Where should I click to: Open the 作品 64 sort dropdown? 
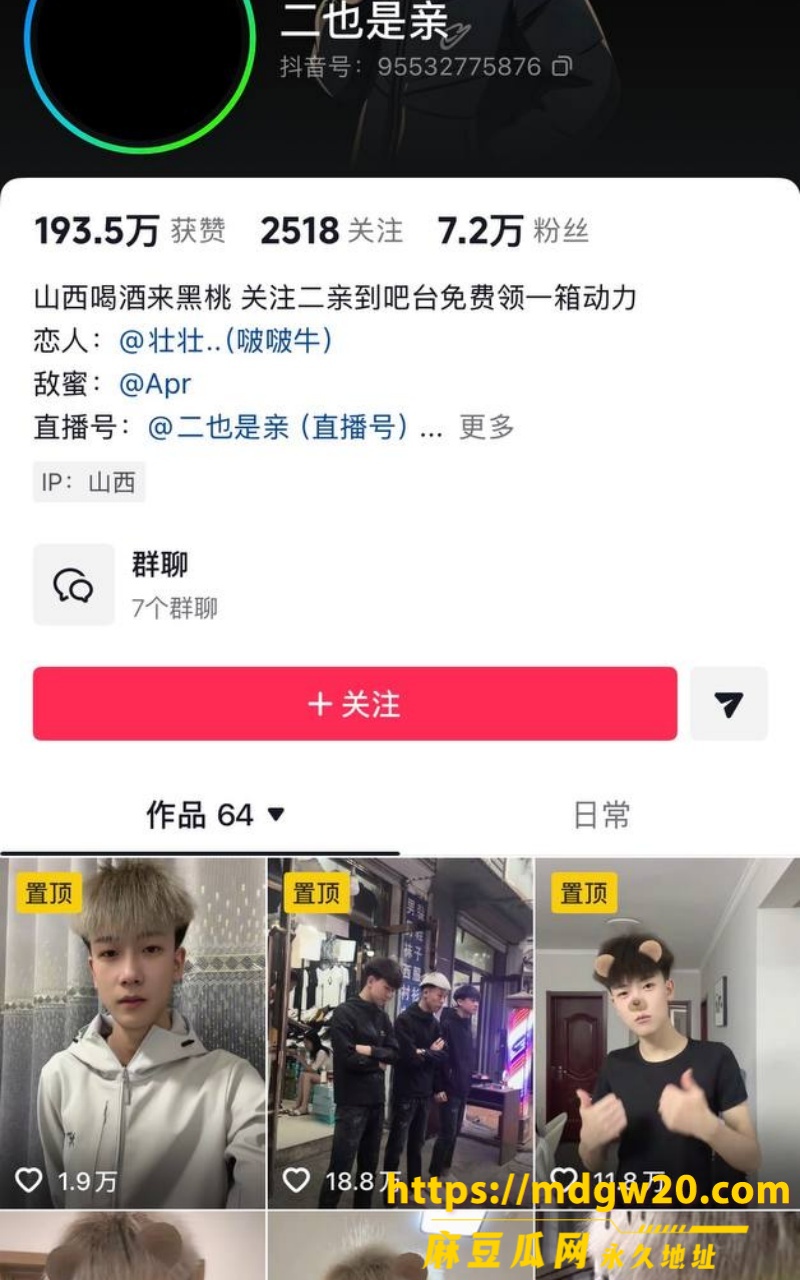[x=215, y=815]
